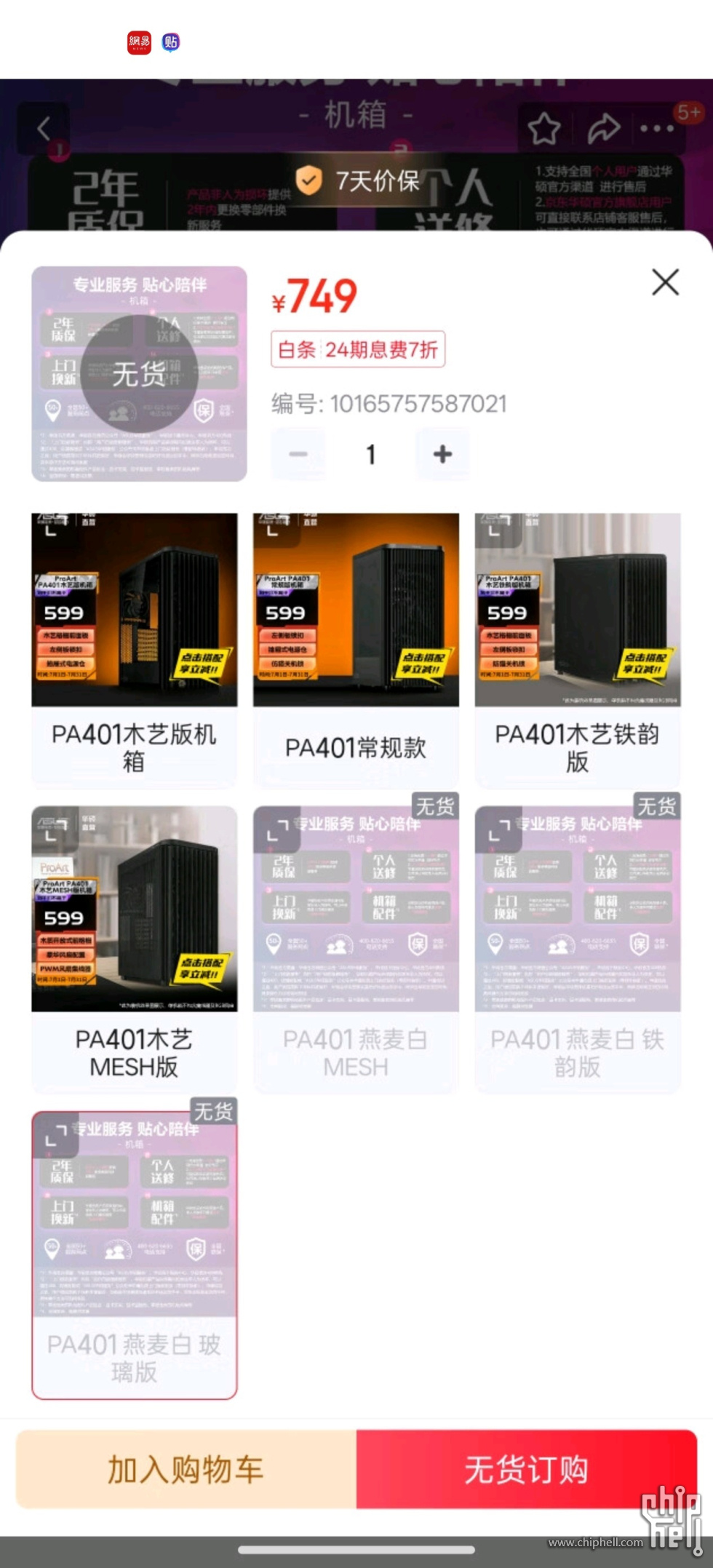Share this product page
The height and width of the screenshot is (1568, 713).
tap(603, 129)
